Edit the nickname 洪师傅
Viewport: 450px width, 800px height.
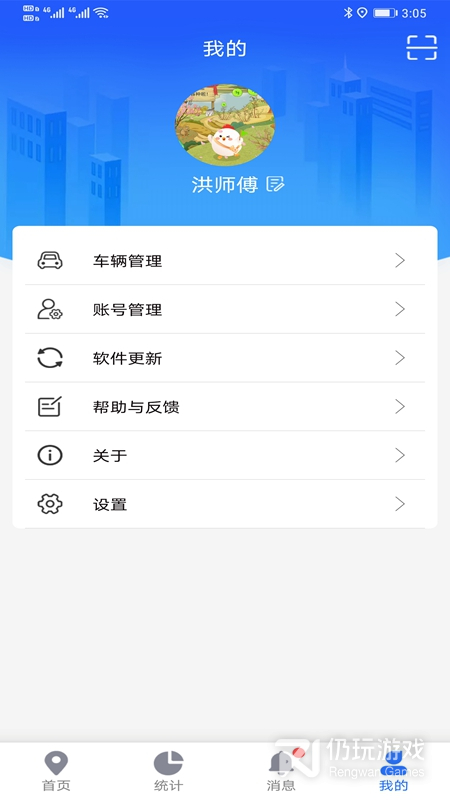click(x=276, y=184)
